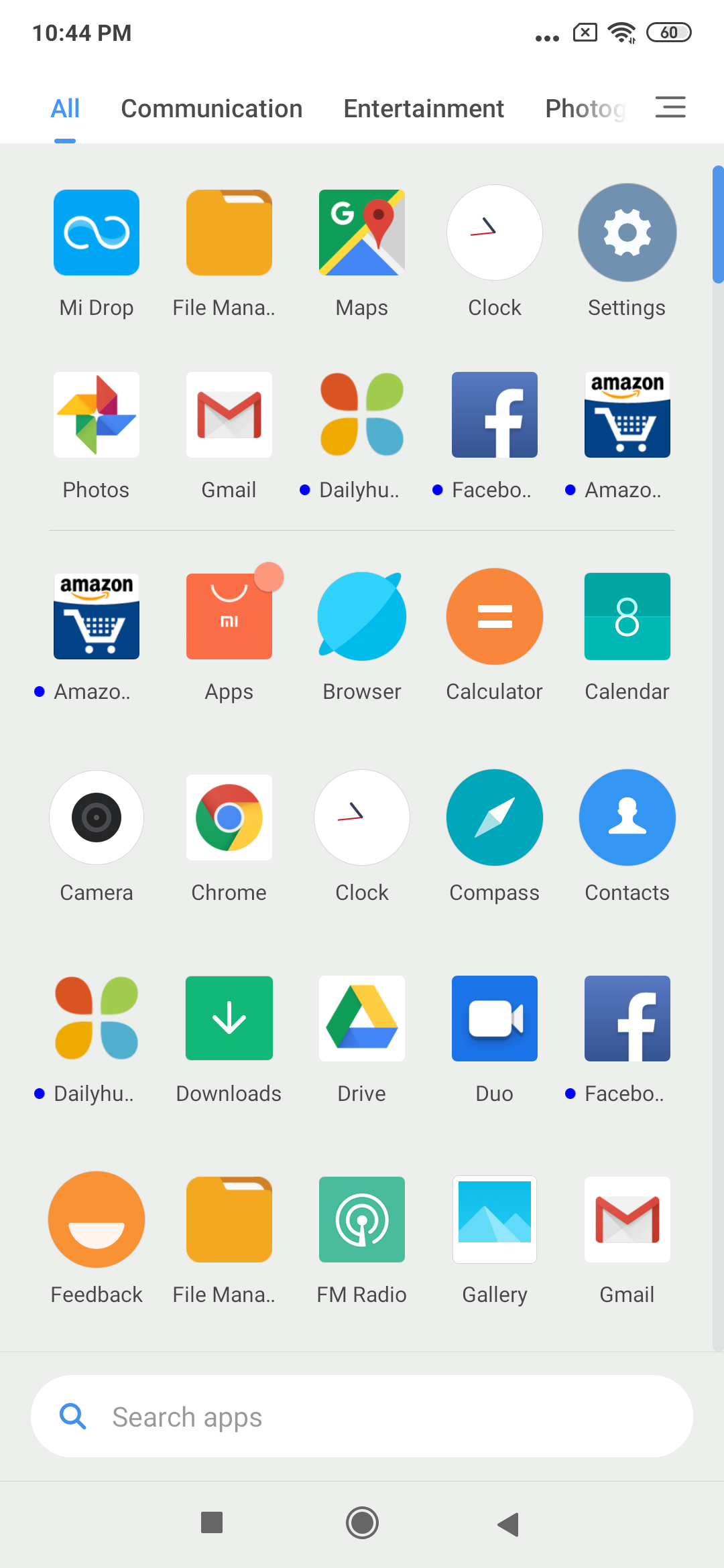The height and width of the screenshot is (1568, 724).
Task: Go to the home screen
Action: (x=362, y=1522)
